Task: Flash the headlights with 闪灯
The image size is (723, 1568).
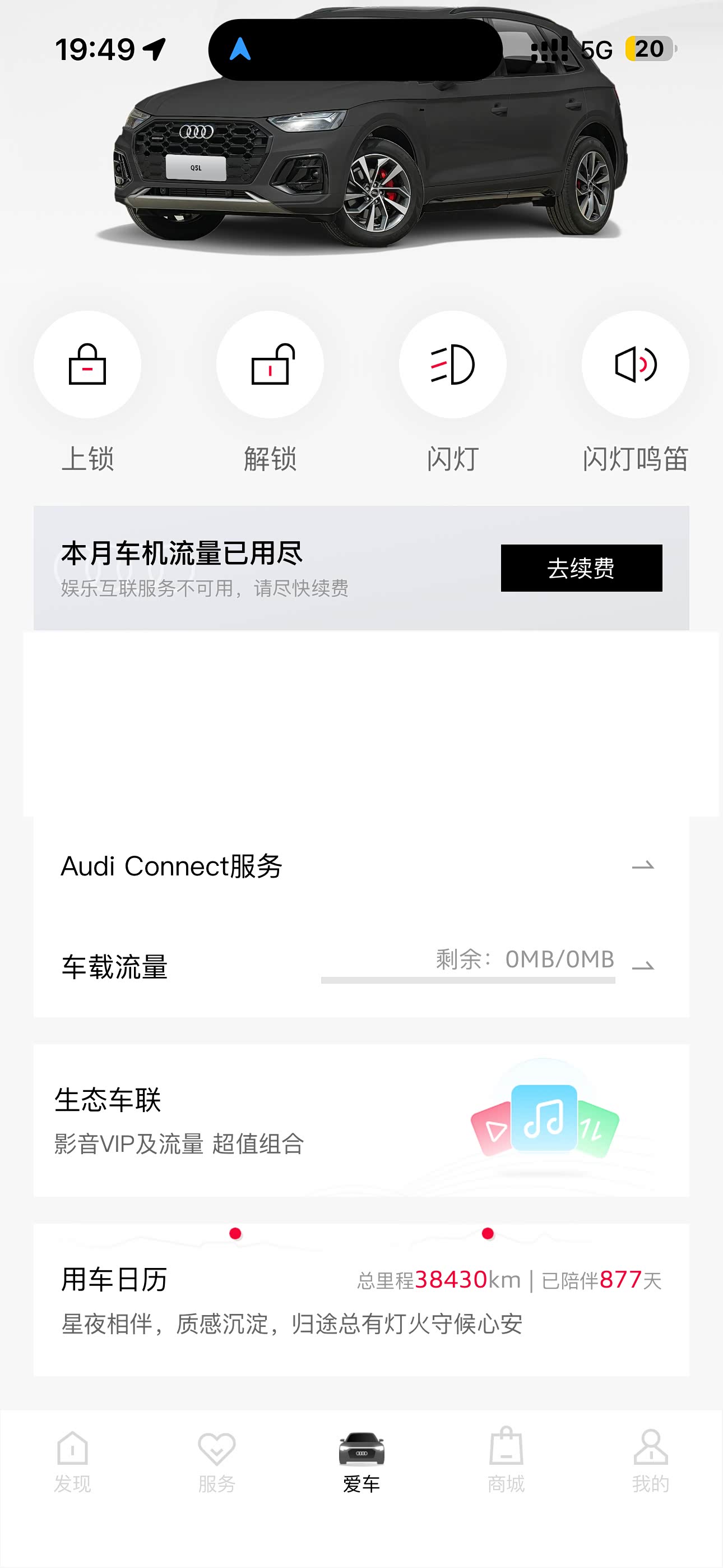Action: (452, 365)
